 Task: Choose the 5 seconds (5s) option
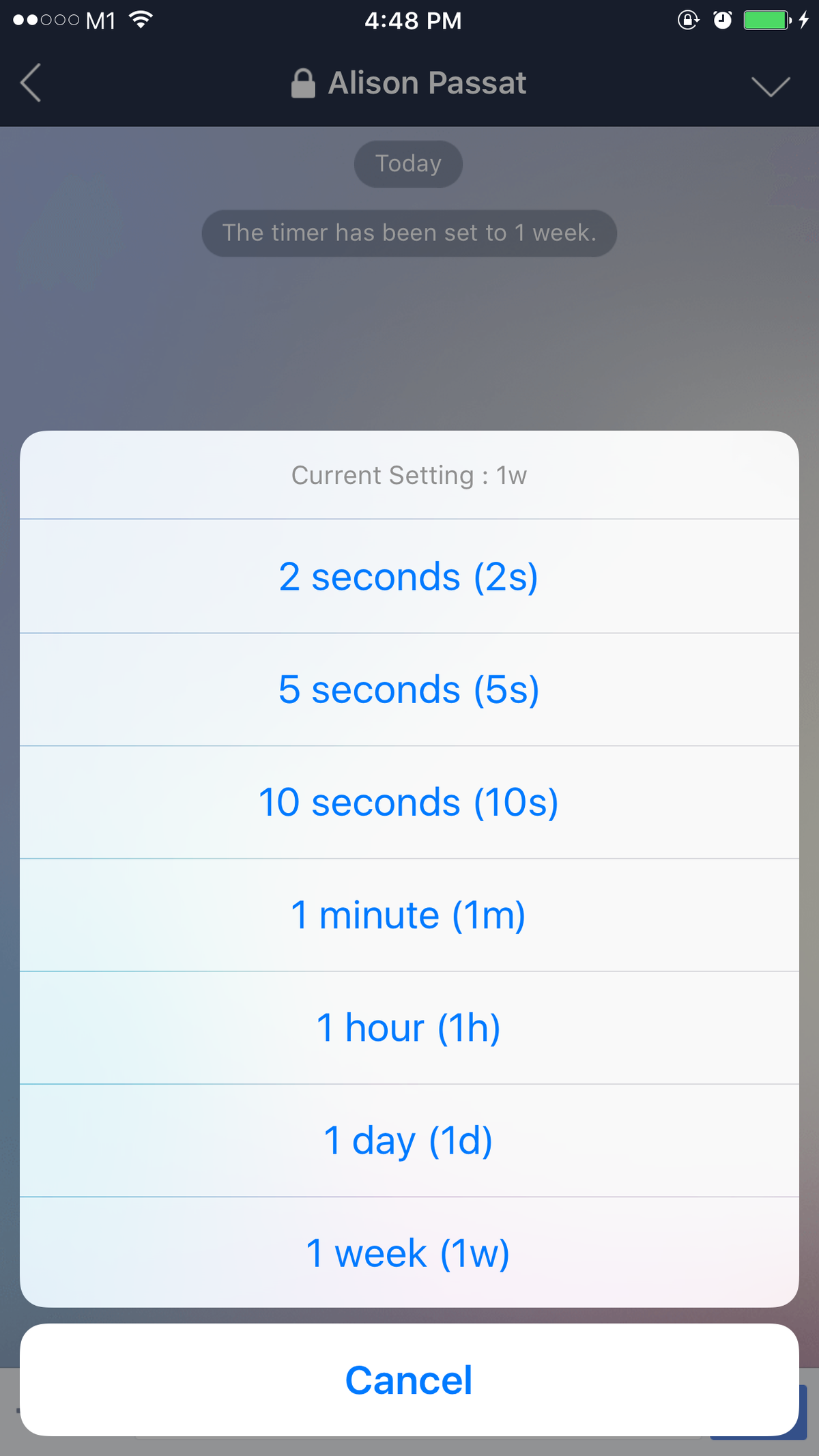pyautogui.click(x=409, y=689)
